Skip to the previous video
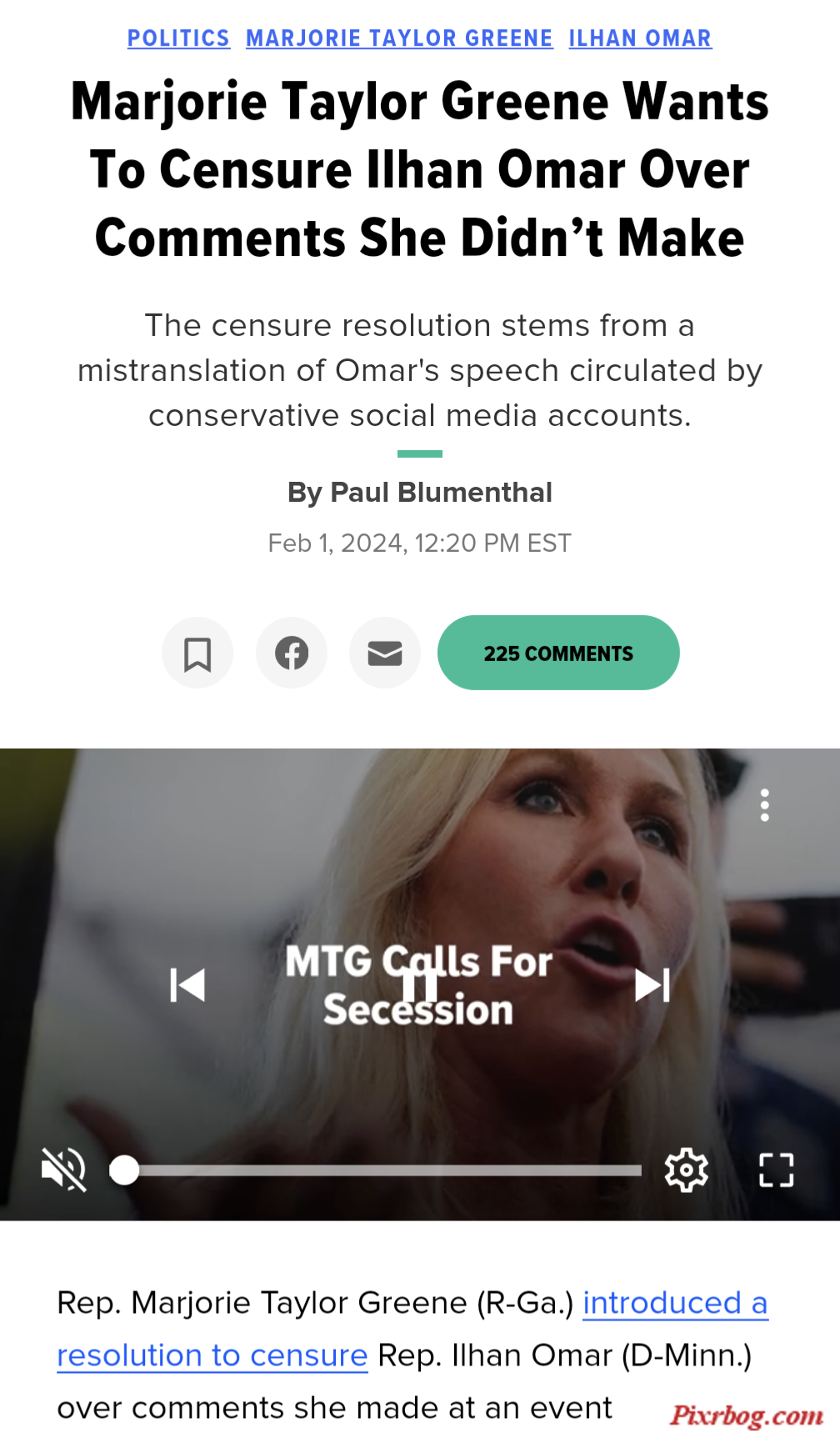The width and height of the screenshot is (840, 1443). [187, 985]
